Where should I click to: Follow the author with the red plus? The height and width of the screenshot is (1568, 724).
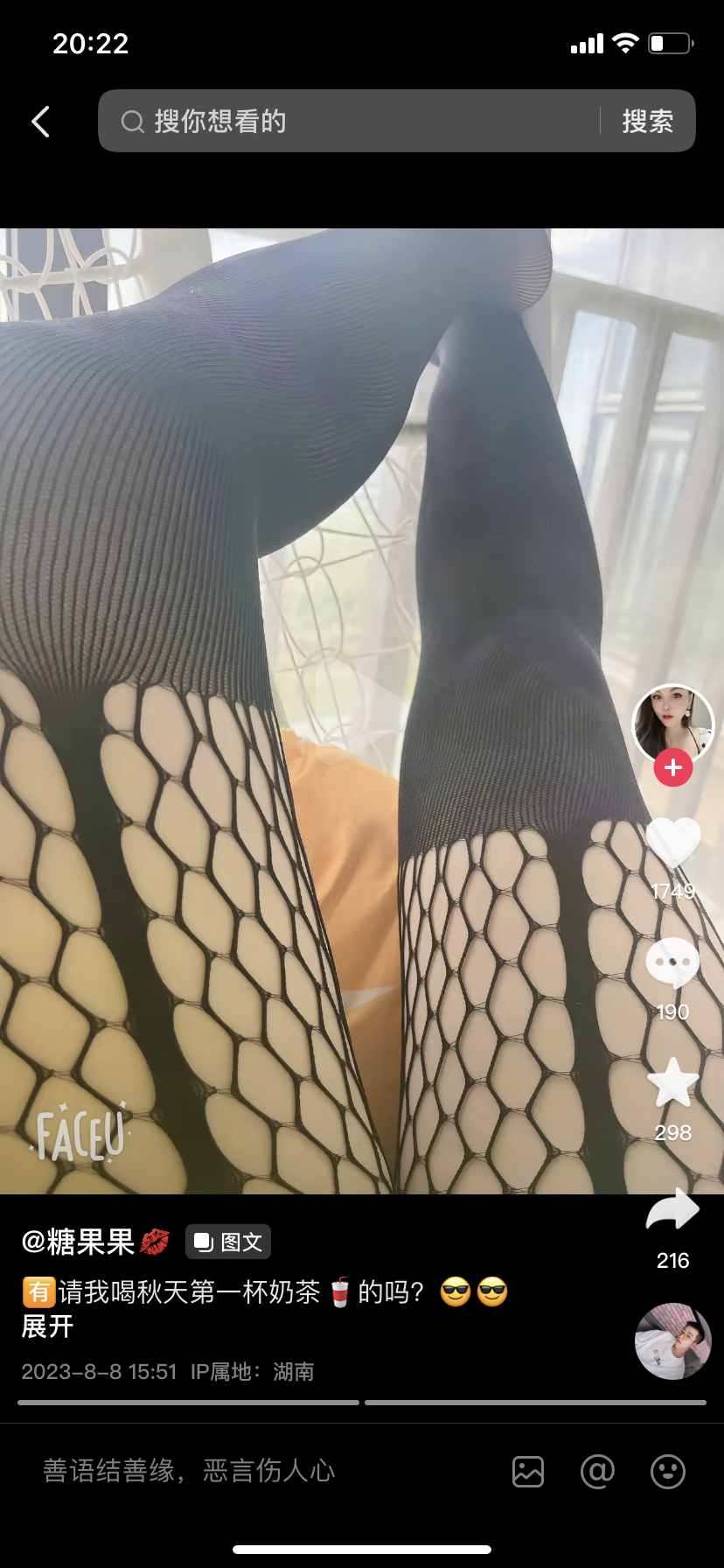(672, 768)
